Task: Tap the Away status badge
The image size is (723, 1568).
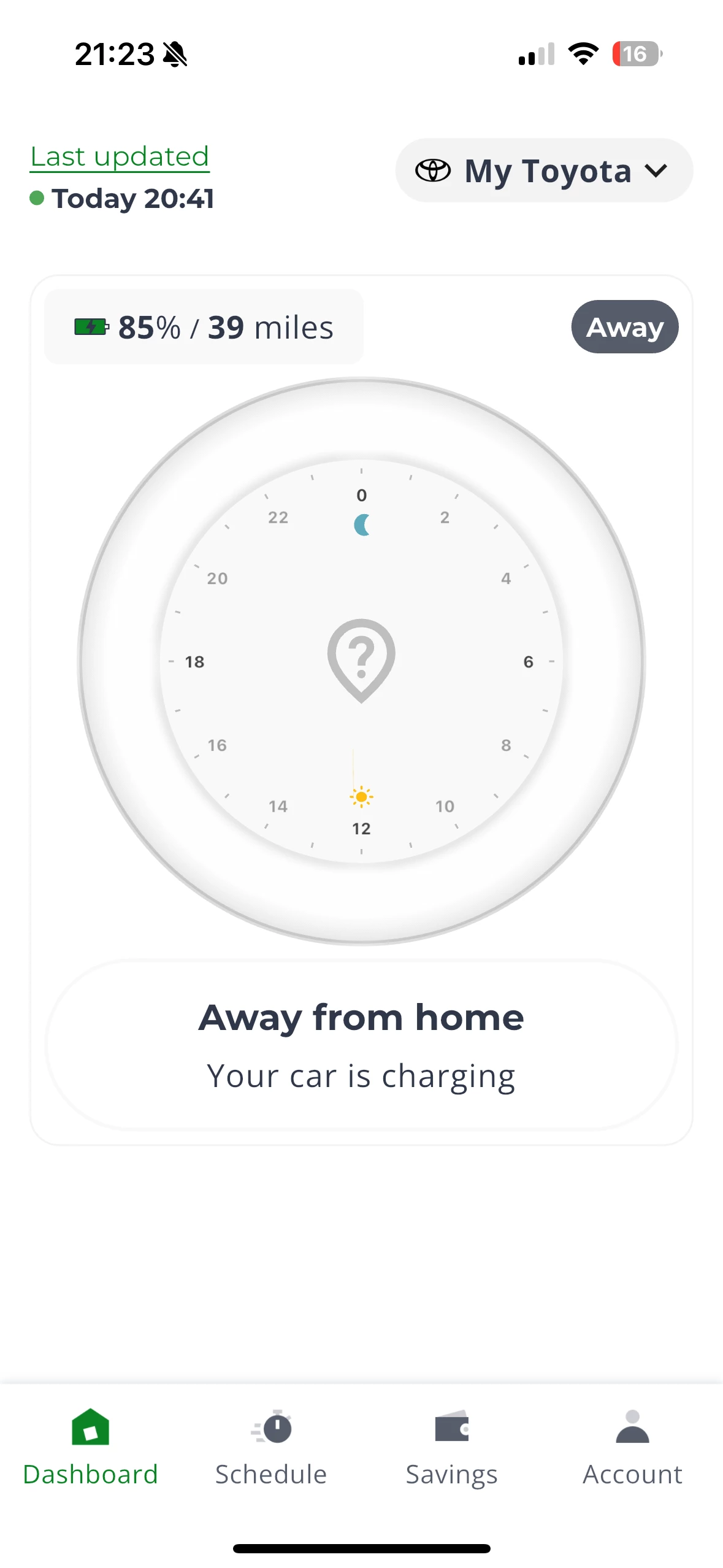Action: tap(624, 327)
